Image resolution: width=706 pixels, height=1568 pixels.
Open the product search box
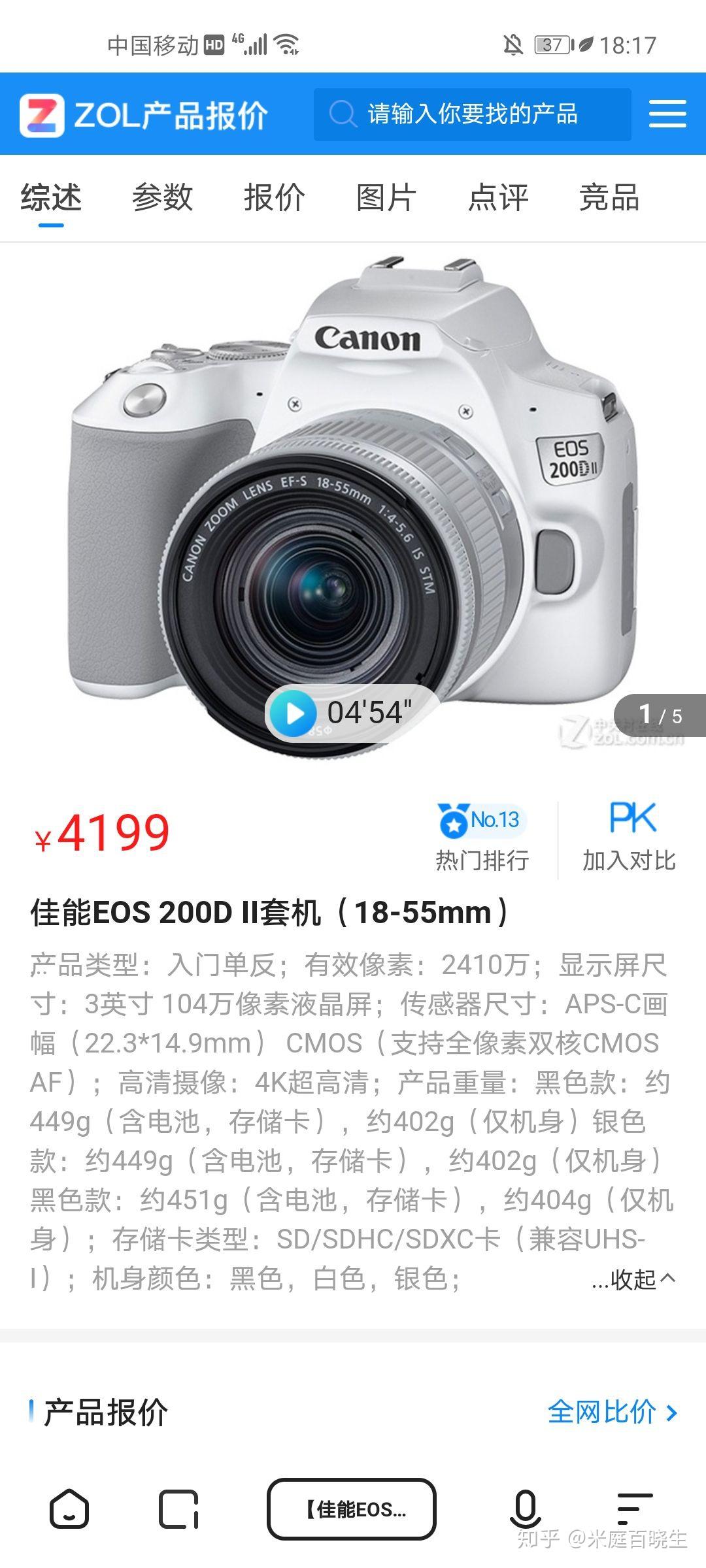pos(472,114)
